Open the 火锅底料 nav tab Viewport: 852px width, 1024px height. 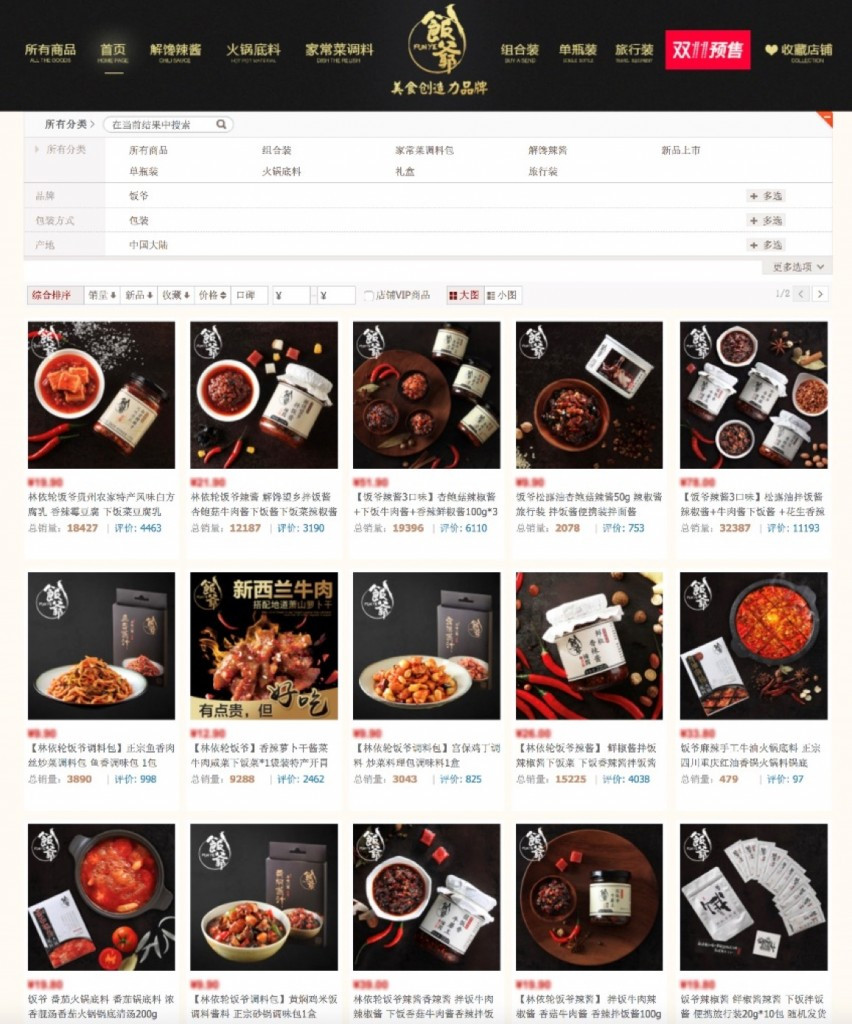coord(253,50)
